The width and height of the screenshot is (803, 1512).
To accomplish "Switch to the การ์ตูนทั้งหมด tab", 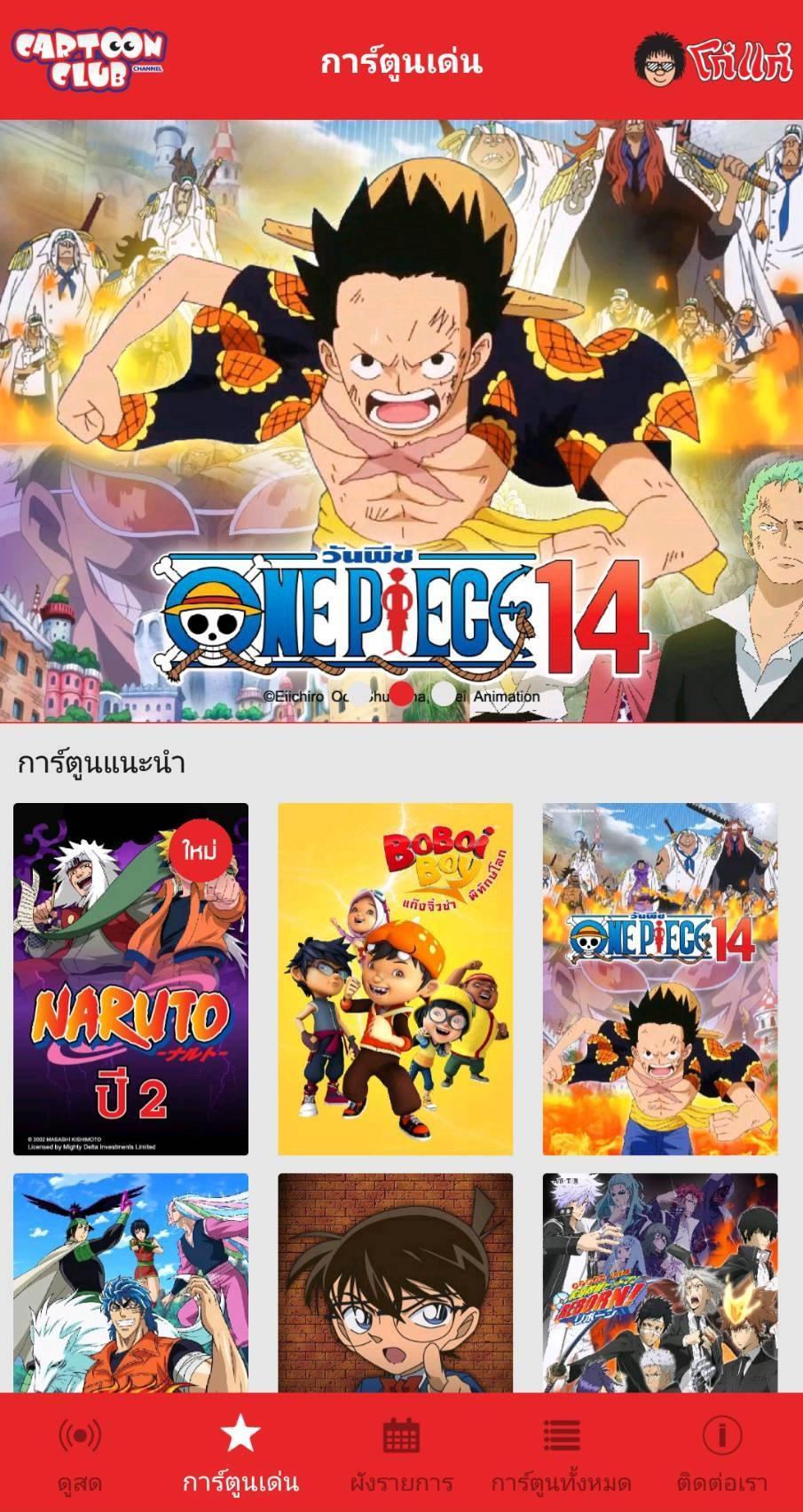I will tap(562, 1453).
